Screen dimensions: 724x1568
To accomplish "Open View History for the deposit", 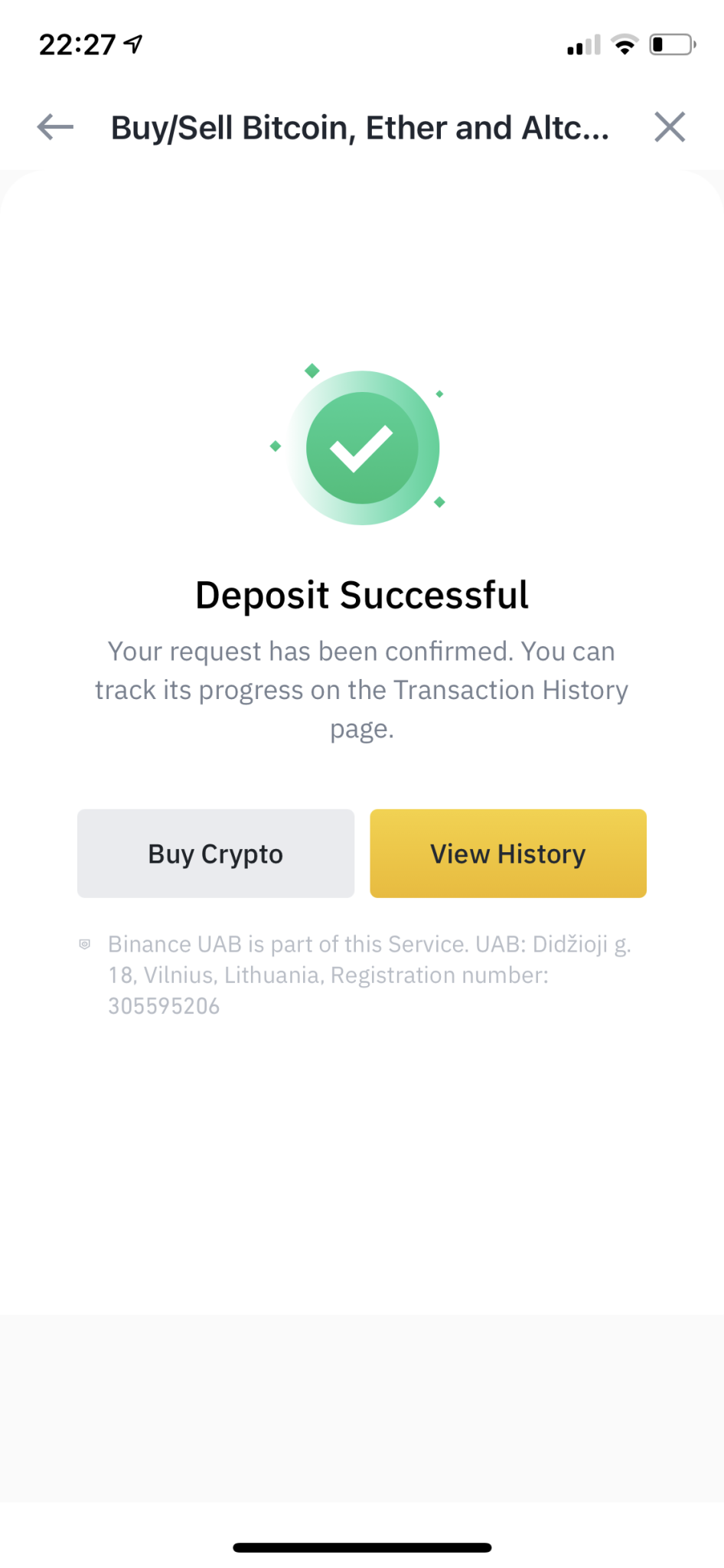I will [x=508, y=853].
